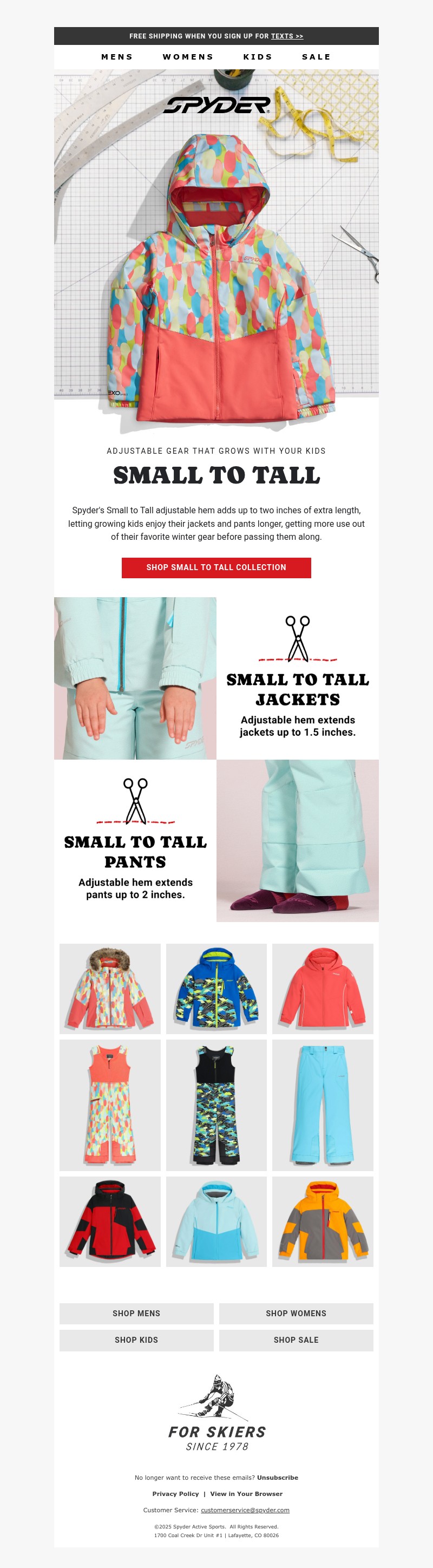View the blue camo jacket product
This screenshot has height=1568, width=433.
(x=216, y=989)
